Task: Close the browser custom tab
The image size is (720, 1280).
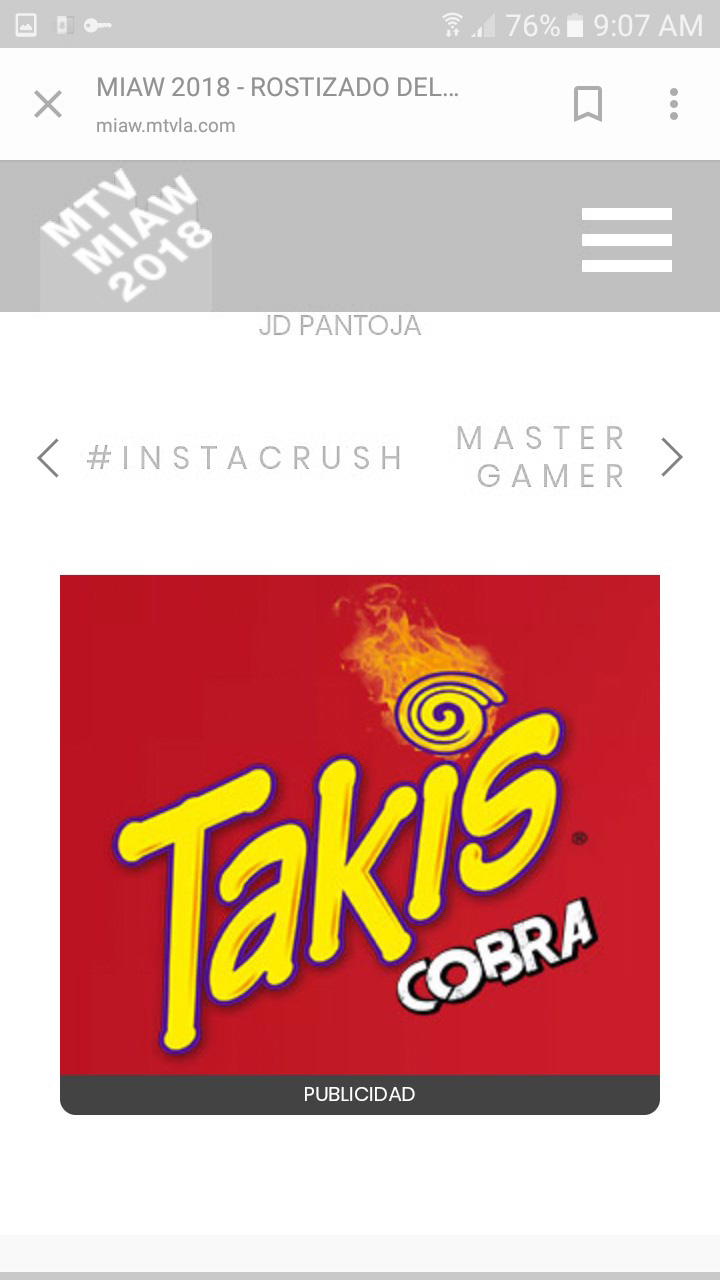Action: [48, 104]
